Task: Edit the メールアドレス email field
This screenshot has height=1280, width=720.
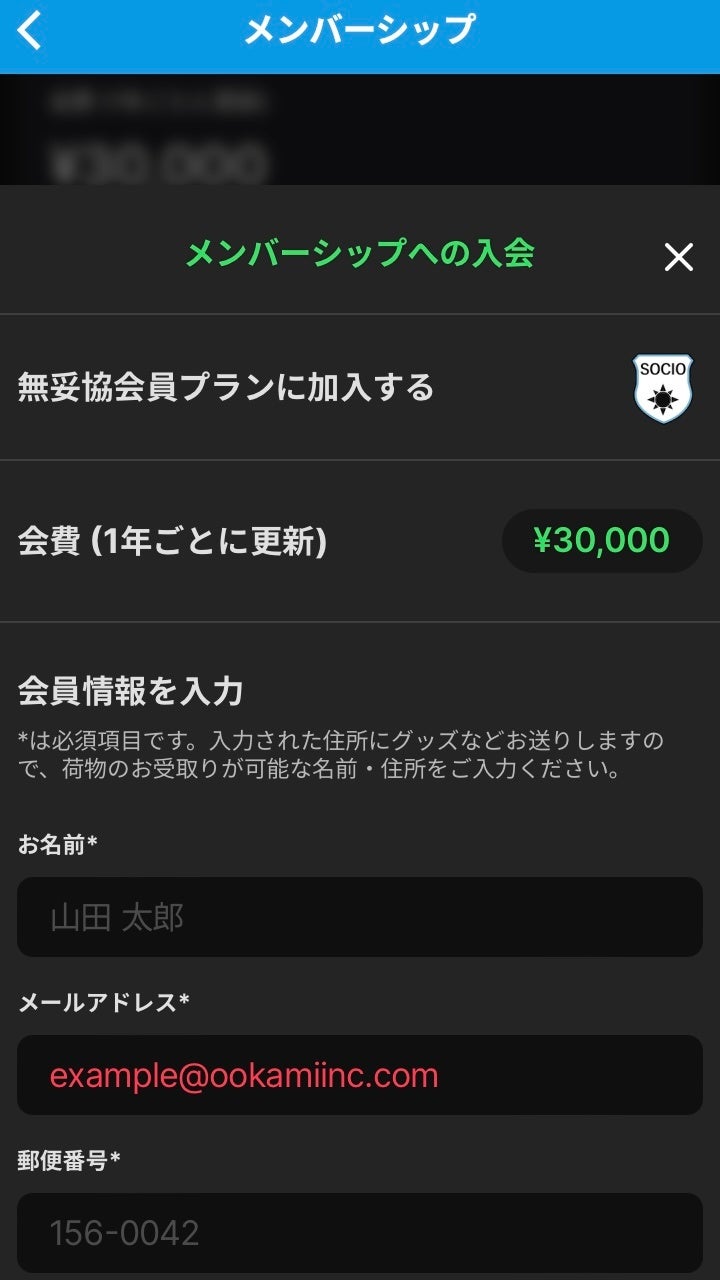Action: click(x=360, y=1075)
